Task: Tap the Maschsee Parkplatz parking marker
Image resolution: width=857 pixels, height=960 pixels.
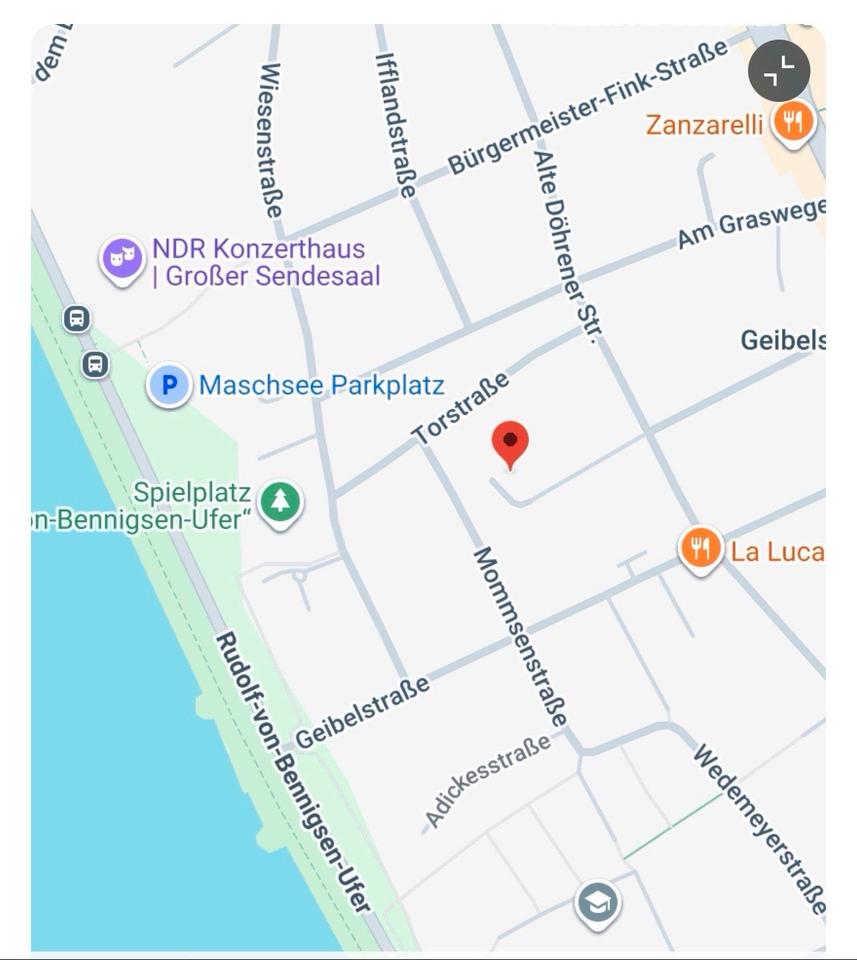Action: pyautogui.click(x=170, y=385)
